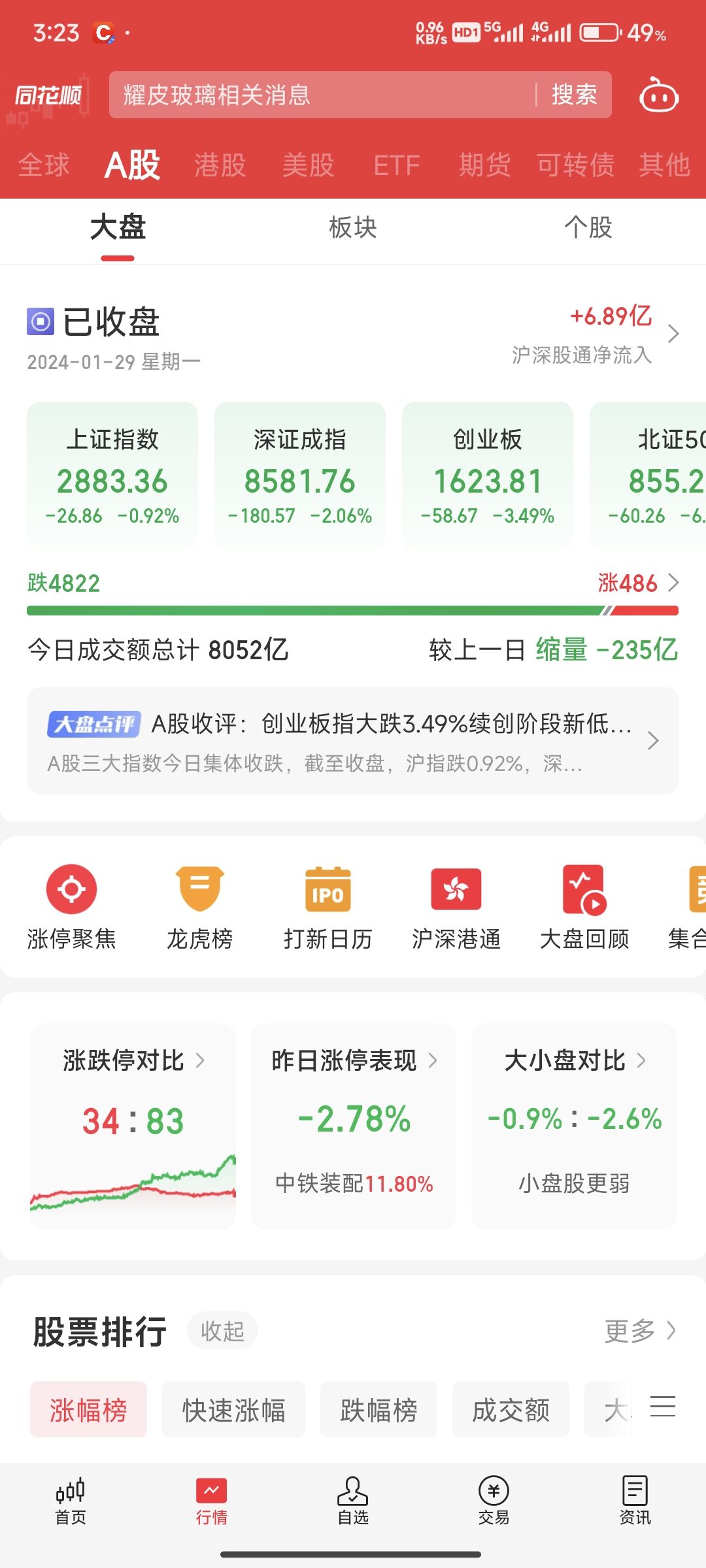Tap the 搜索 button in search bar
706x1568 pixels.
(x=574, y=95)
